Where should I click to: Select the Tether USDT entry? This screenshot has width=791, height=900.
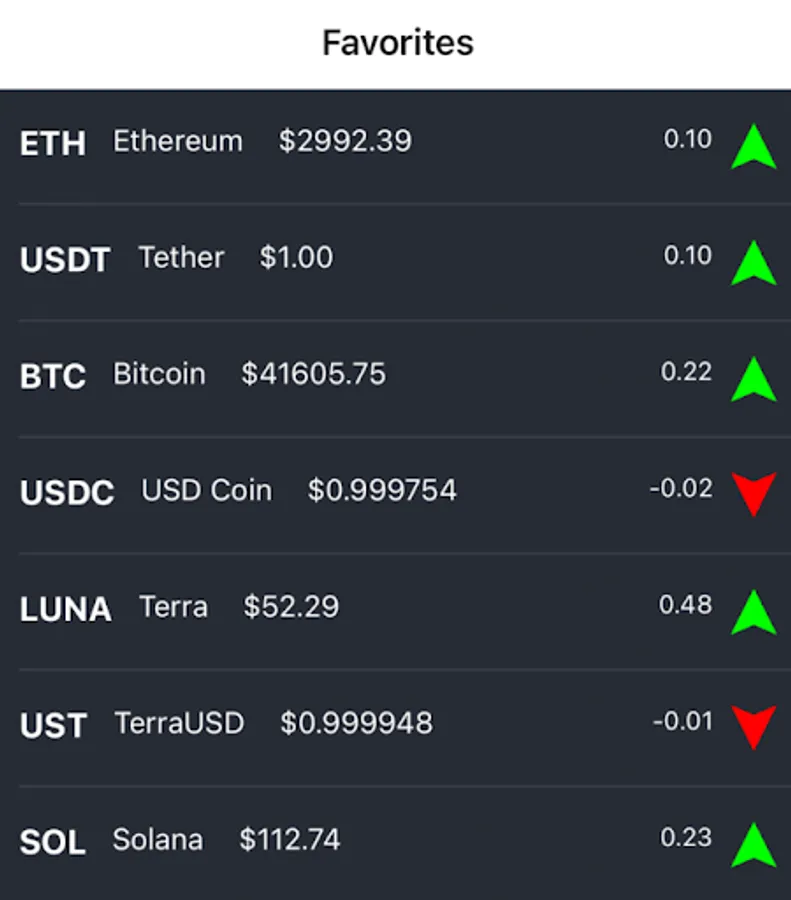tap(395, 259)
